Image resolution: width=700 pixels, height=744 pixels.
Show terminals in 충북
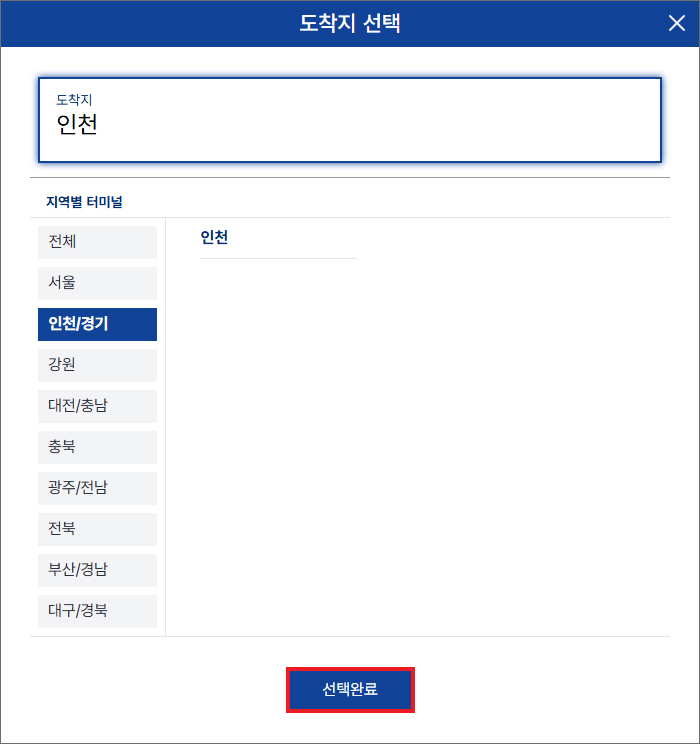[97, 447]
